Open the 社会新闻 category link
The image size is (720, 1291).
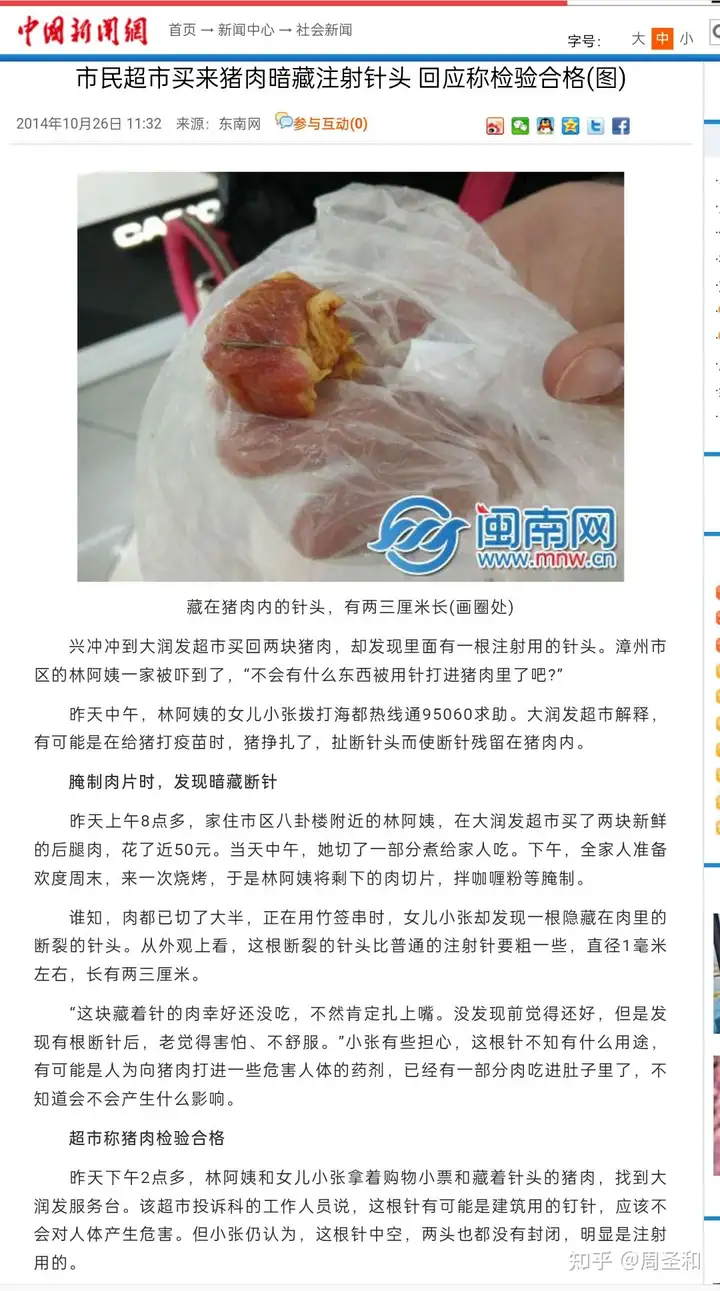pyautogui.click(x=324, y=30)
